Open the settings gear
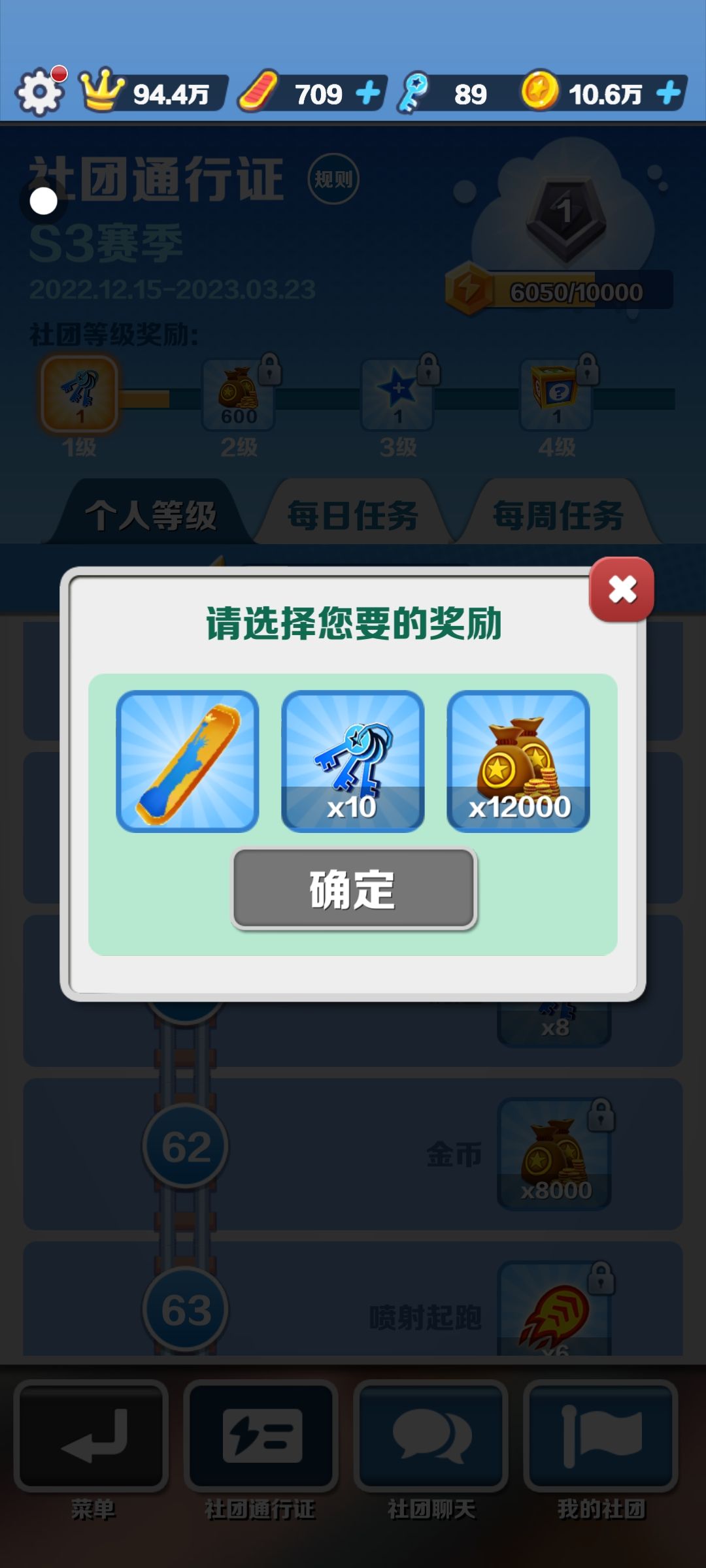This screenshot has height=1568, width=706. tap(41, 91)
